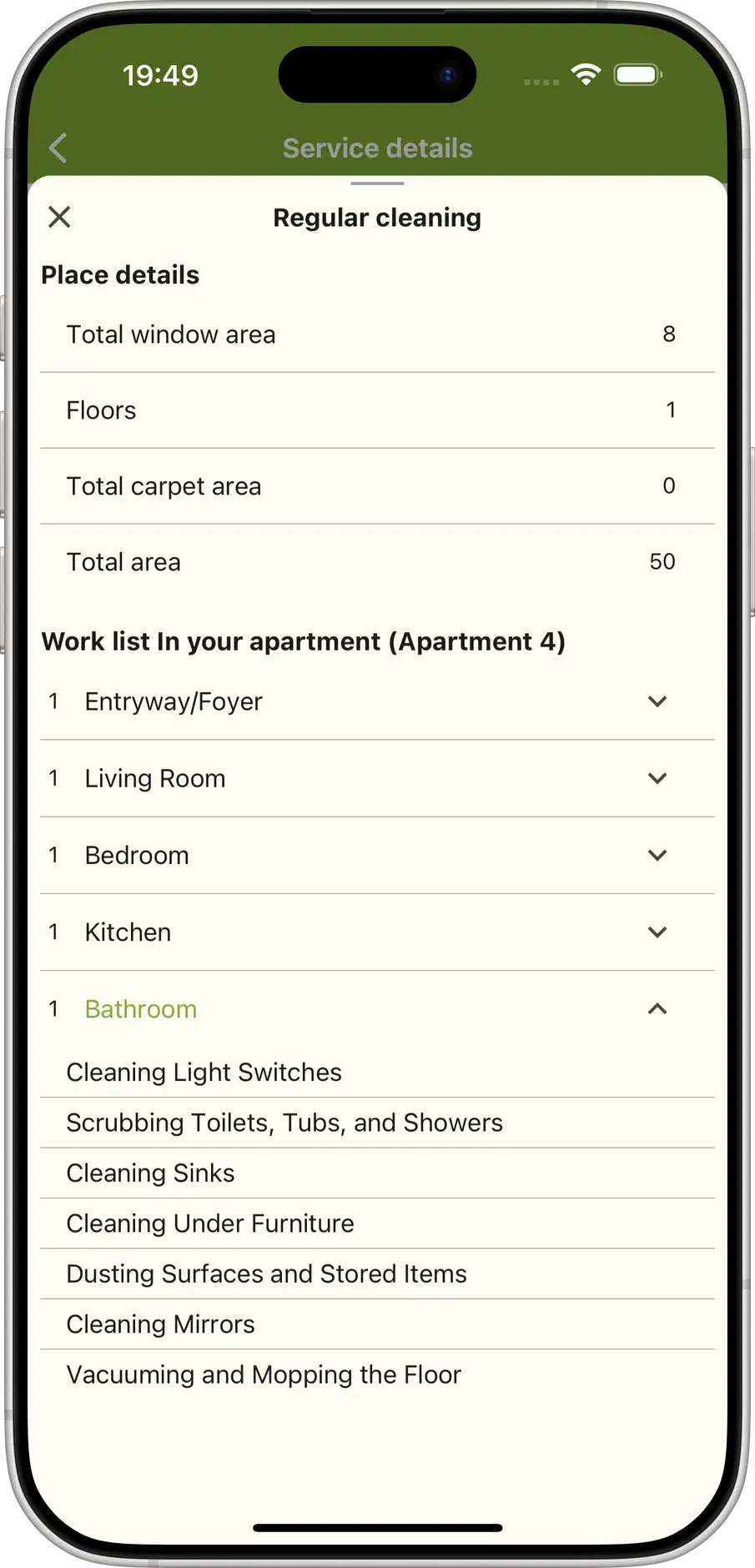The image size is (755, 1568).
Task: Collapse the Bathroom section with its upward chevron
Action: point(657,1008)
